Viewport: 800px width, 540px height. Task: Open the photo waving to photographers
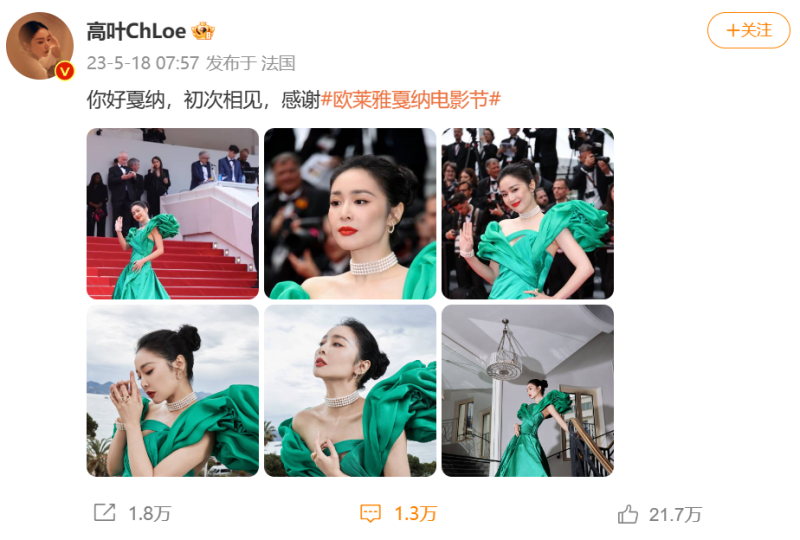pos(527,213)
